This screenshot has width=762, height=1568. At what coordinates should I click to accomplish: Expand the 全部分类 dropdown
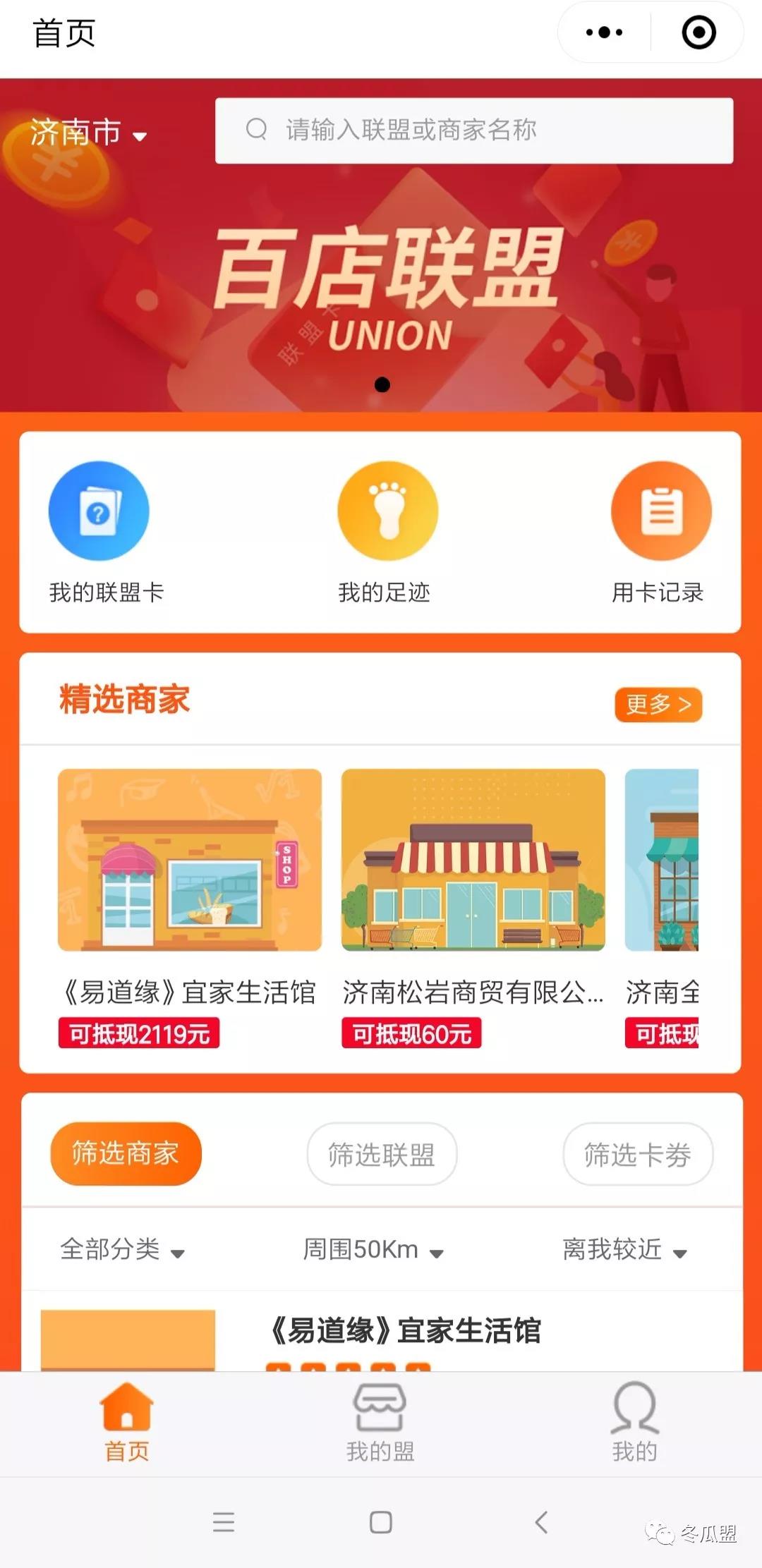(121, 1249)
